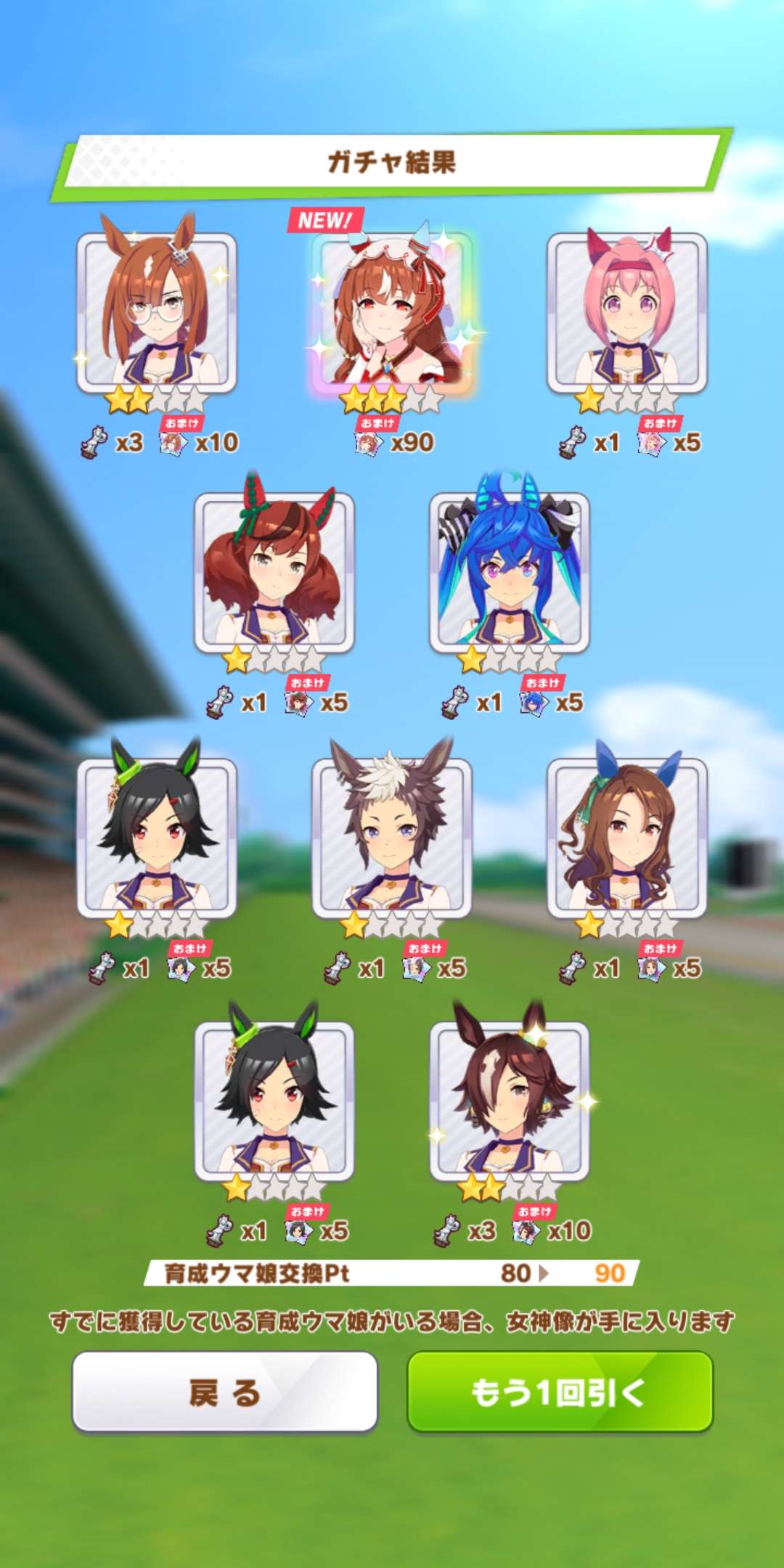784x1568 pixels.
Task: Select the red curly twin-tail character card
Action: (x=274, y=573)
